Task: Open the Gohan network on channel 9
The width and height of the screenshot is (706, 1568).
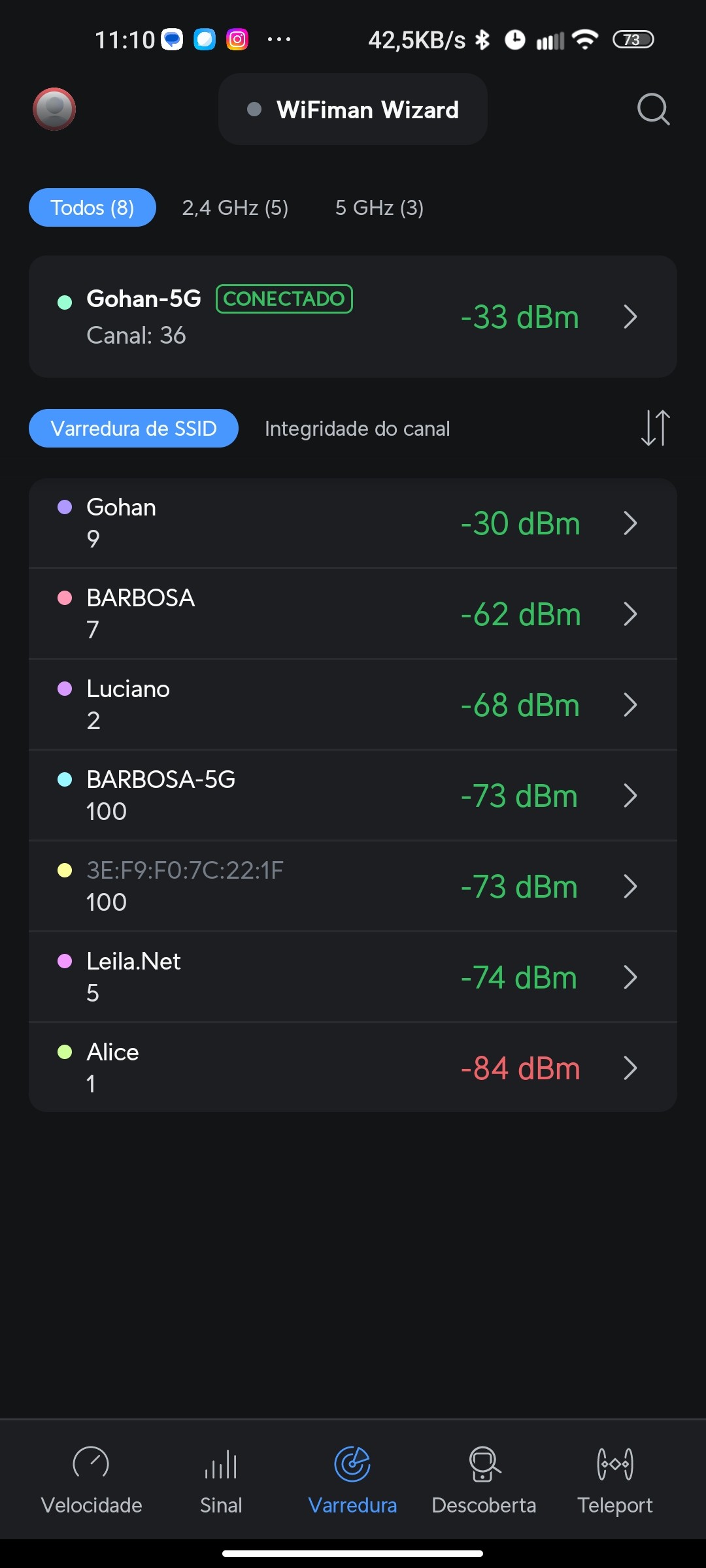Action: (353, 523)
